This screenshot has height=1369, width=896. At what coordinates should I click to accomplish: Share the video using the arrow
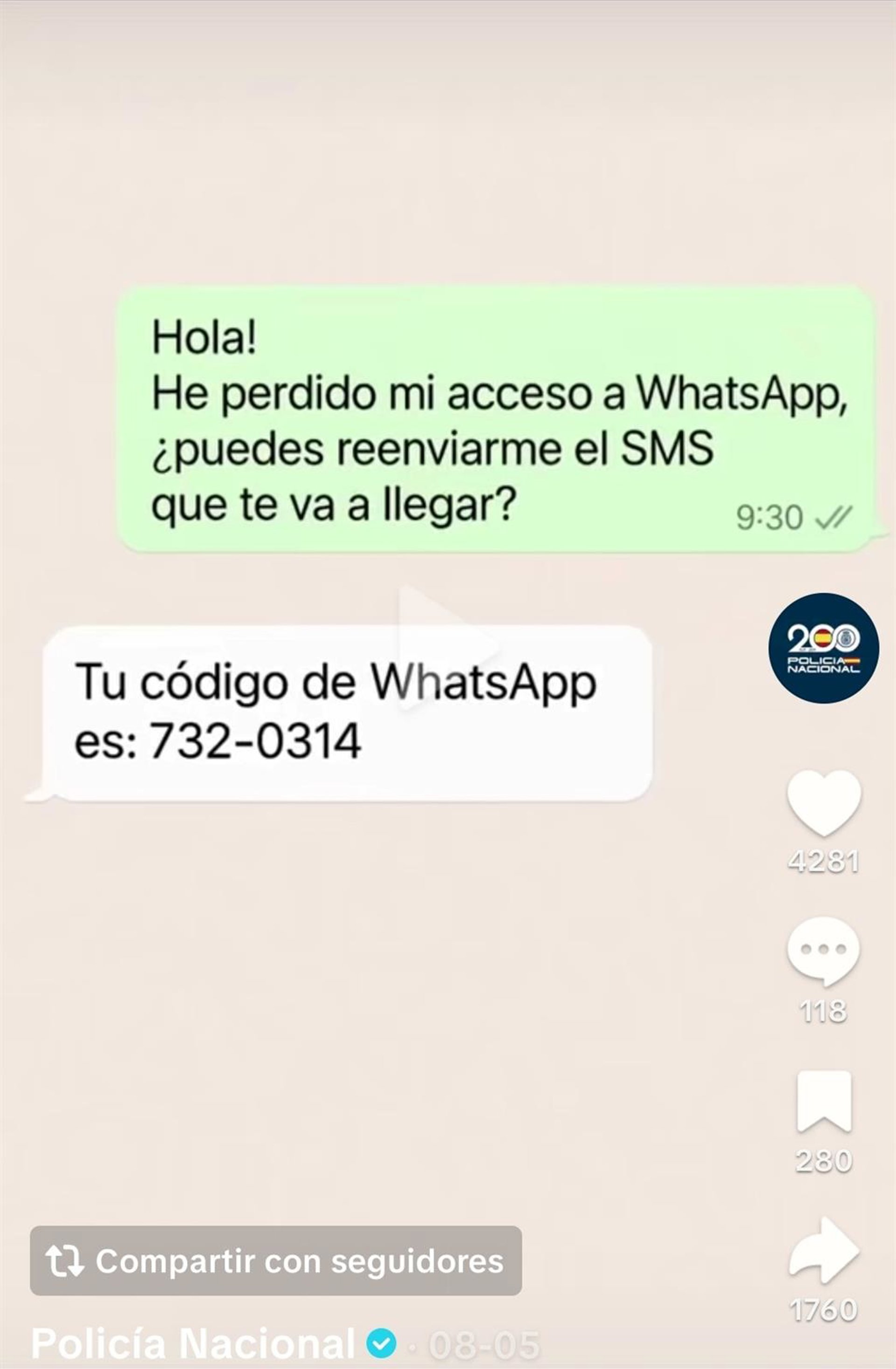[x=824, y=1251]
